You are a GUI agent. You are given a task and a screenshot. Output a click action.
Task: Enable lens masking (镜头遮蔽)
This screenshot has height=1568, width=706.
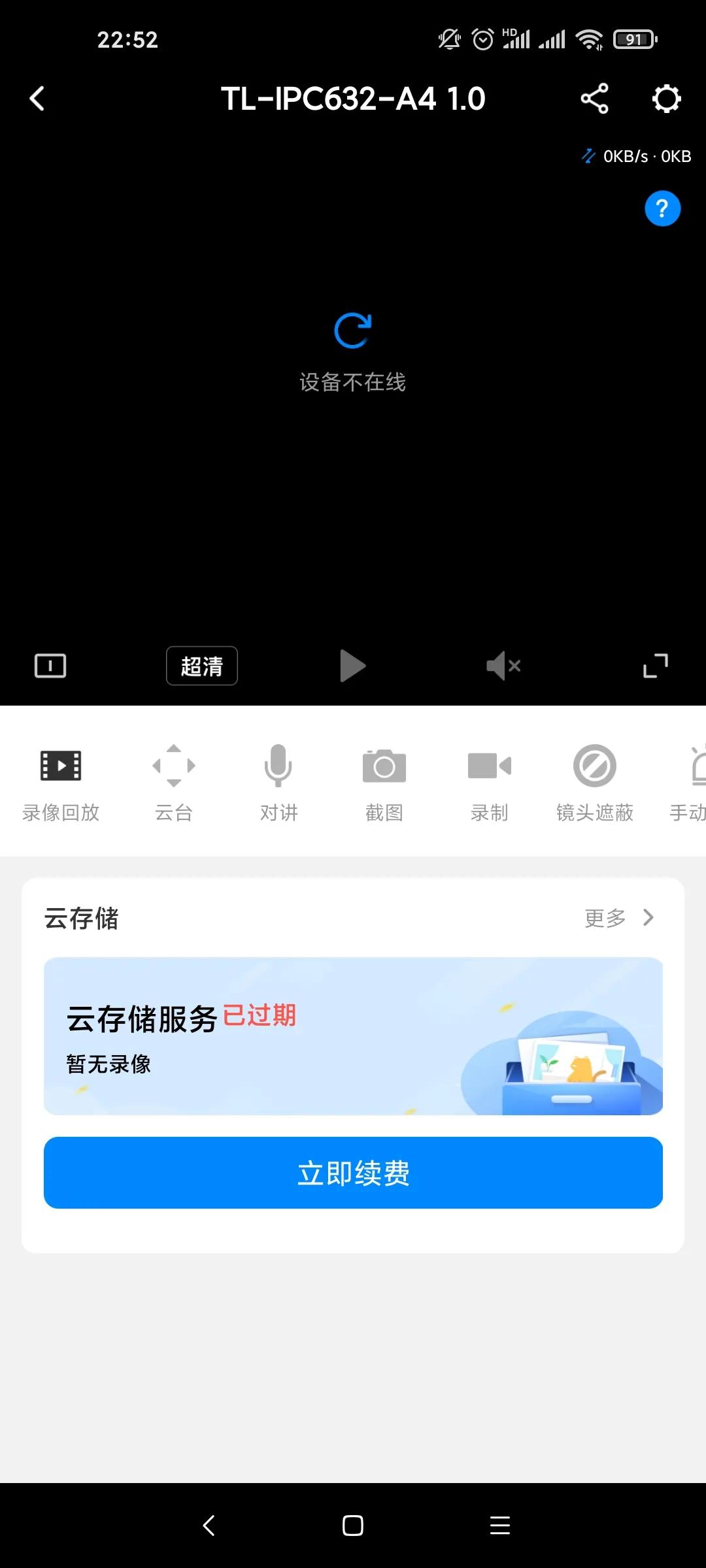pos(595,784)
